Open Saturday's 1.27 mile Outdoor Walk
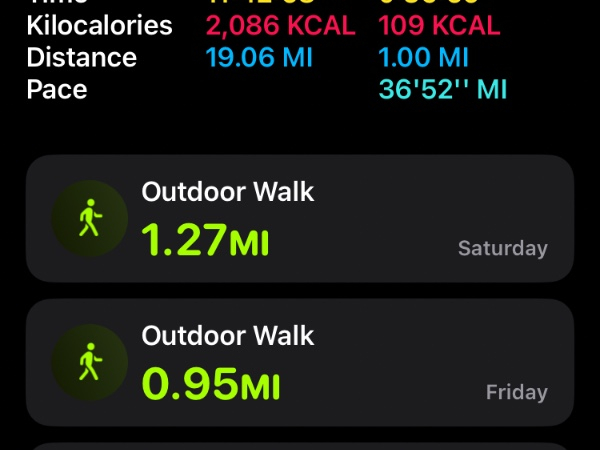The image size is (600, 450). point(299,218)
